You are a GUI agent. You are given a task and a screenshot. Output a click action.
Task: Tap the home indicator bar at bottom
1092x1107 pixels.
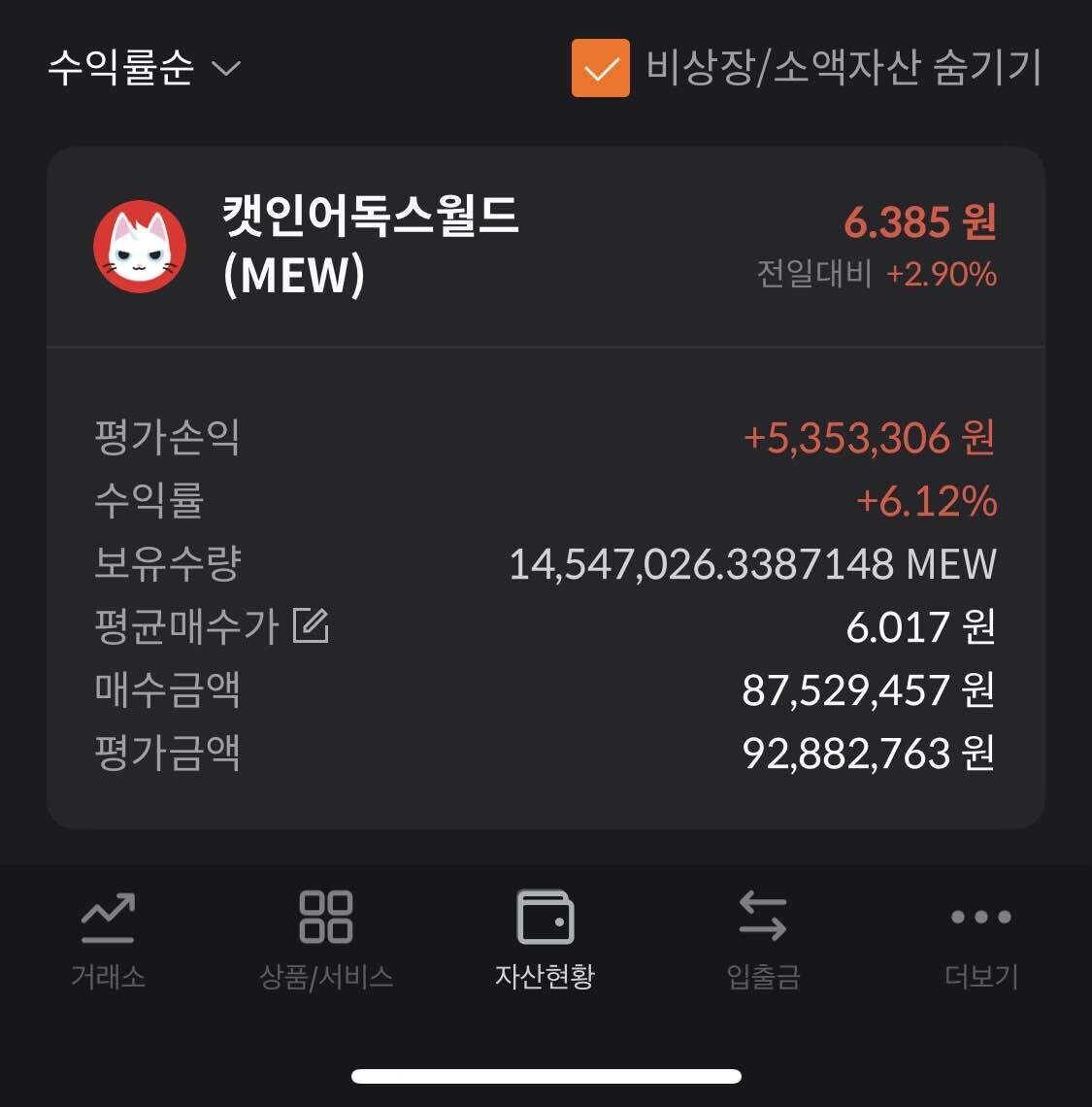pyautogui.click(x=546, y=1076)
